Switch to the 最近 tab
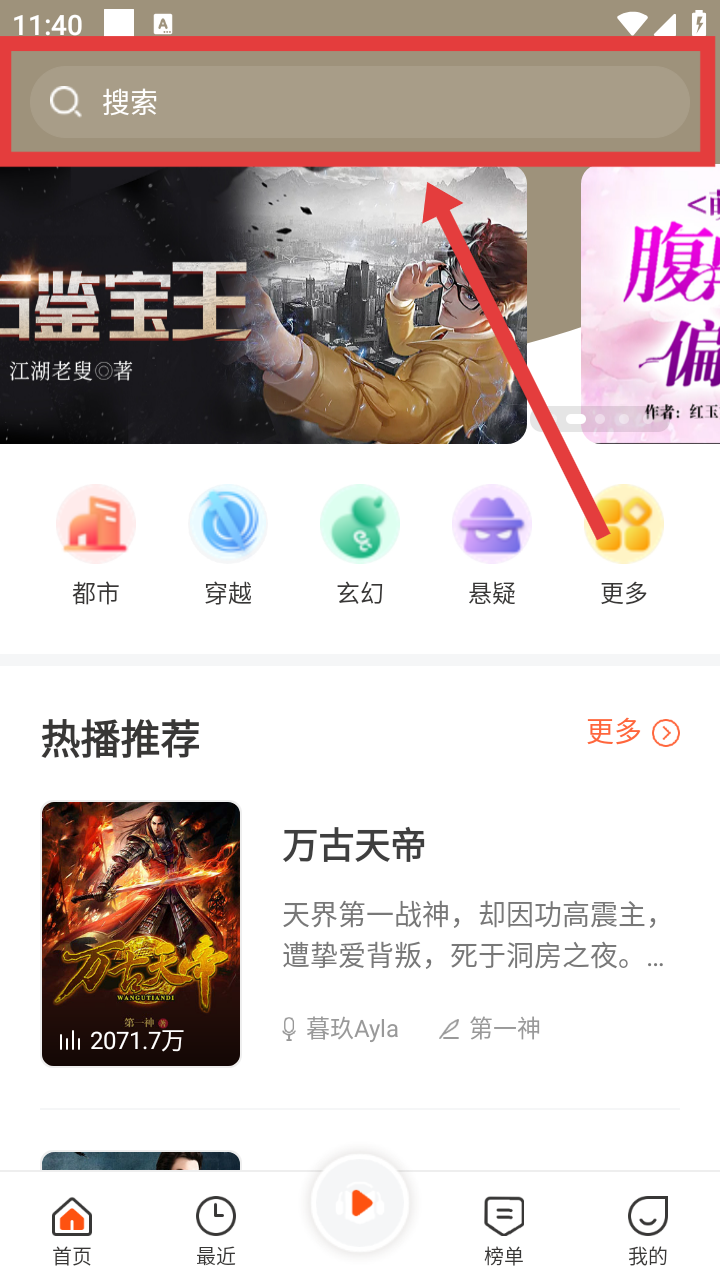Screen dimensions: 720x1280 coord(216,1231)
